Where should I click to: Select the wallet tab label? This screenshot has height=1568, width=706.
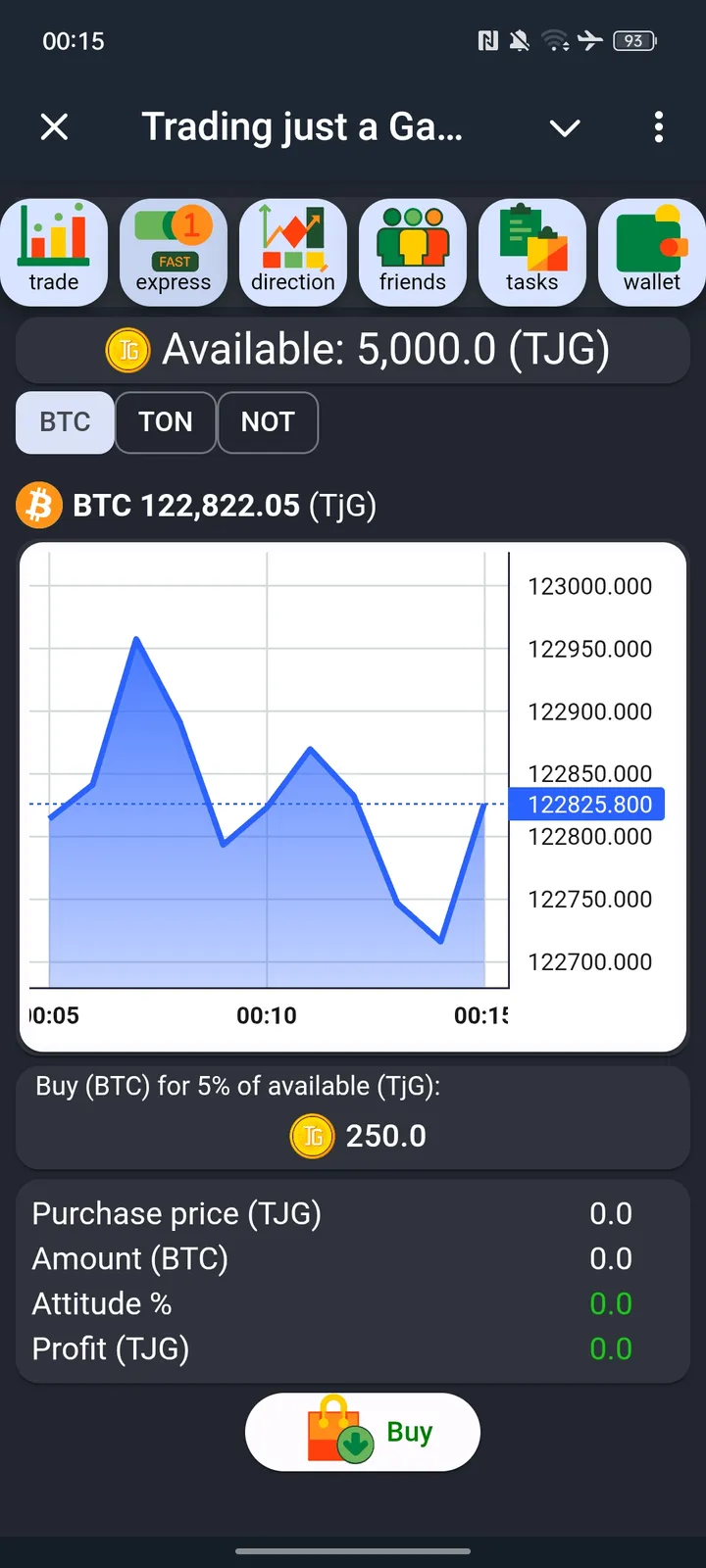click(x=650, y=282)
